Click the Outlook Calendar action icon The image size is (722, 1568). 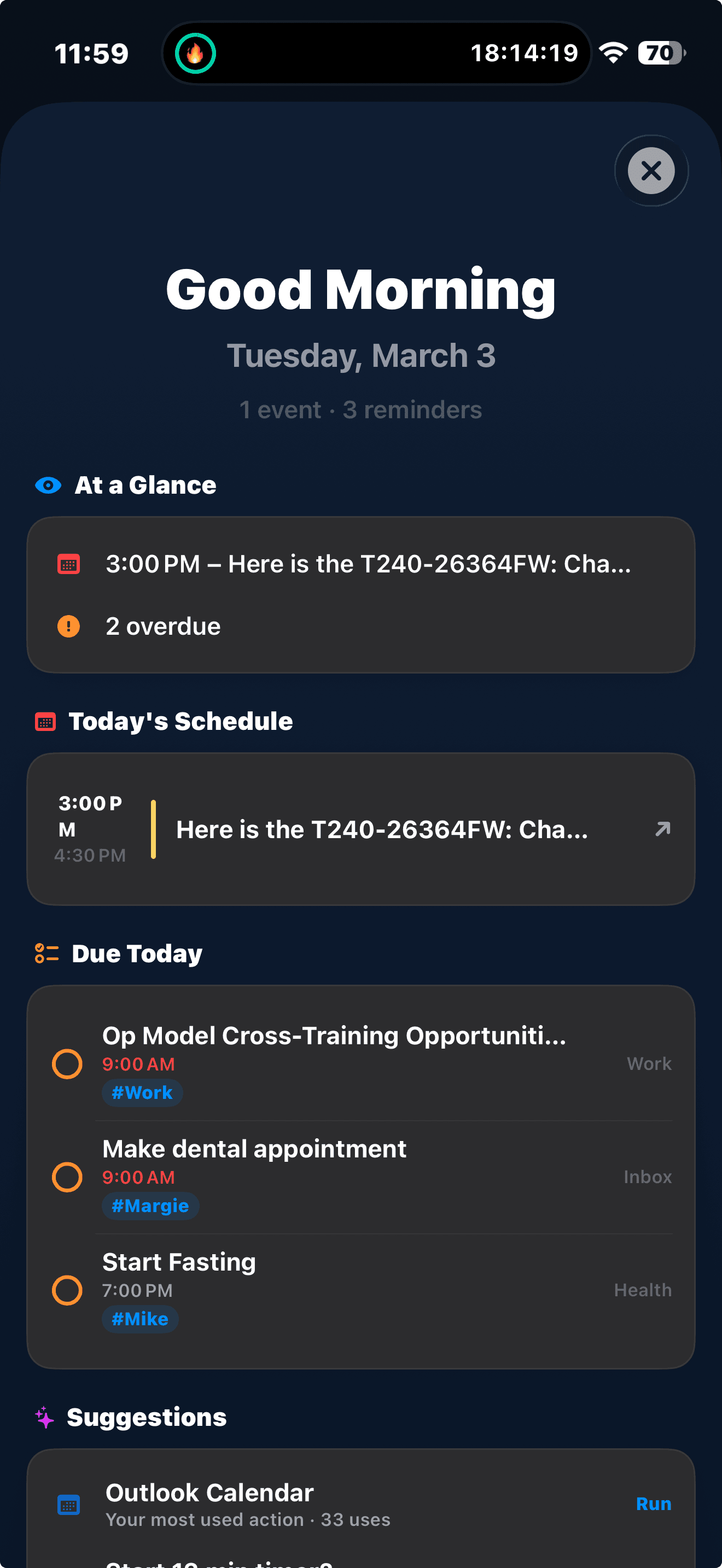coord(69,1505)
